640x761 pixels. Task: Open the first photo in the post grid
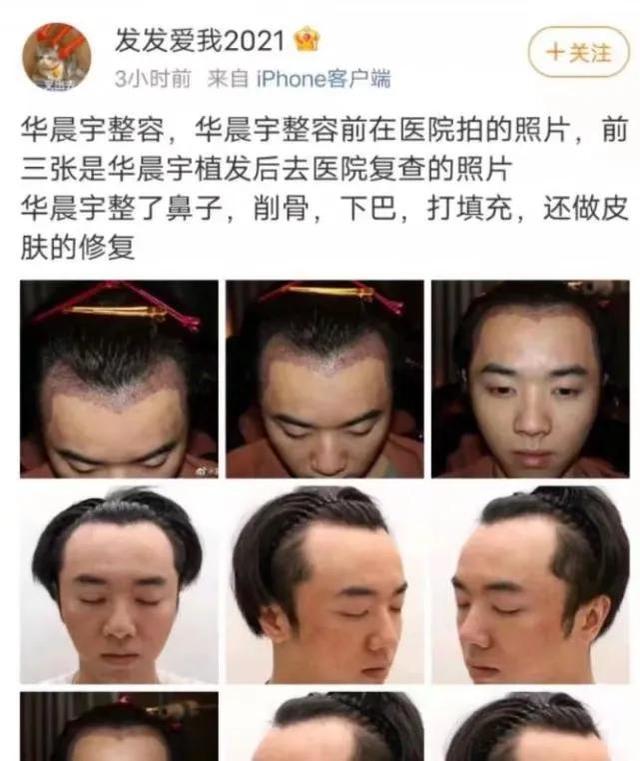coord(119,378)
